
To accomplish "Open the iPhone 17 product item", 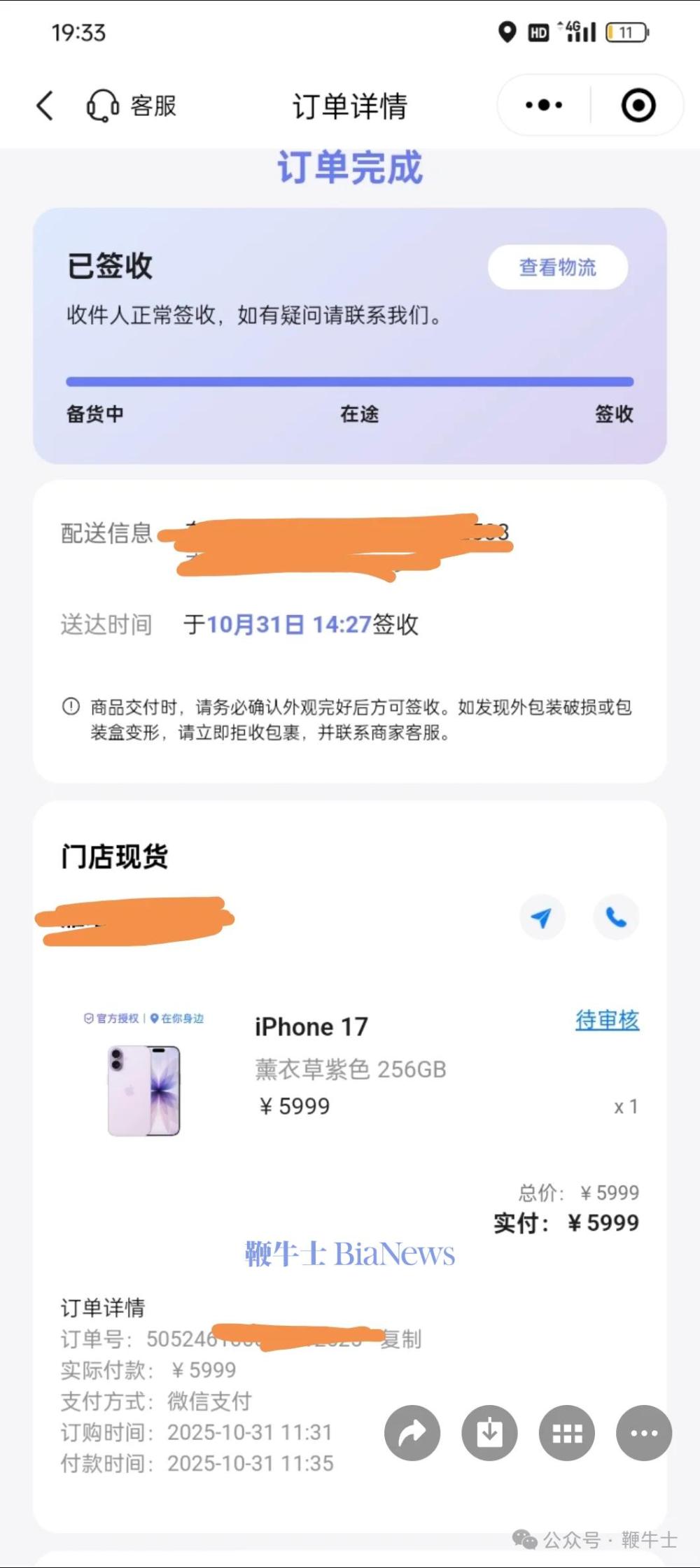I will point(311,1027).
